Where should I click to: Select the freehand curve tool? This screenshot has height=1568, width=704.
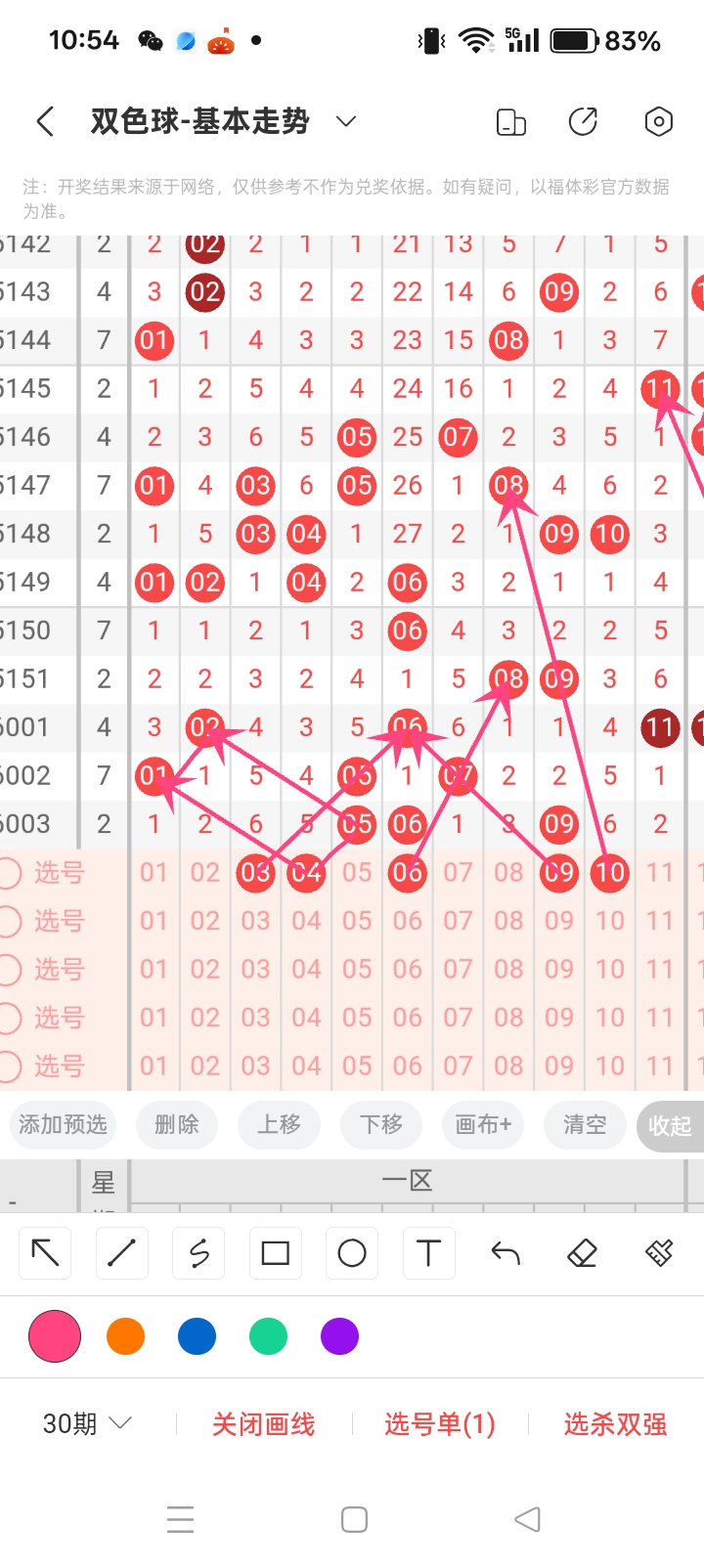click(x=198, y=1252)
